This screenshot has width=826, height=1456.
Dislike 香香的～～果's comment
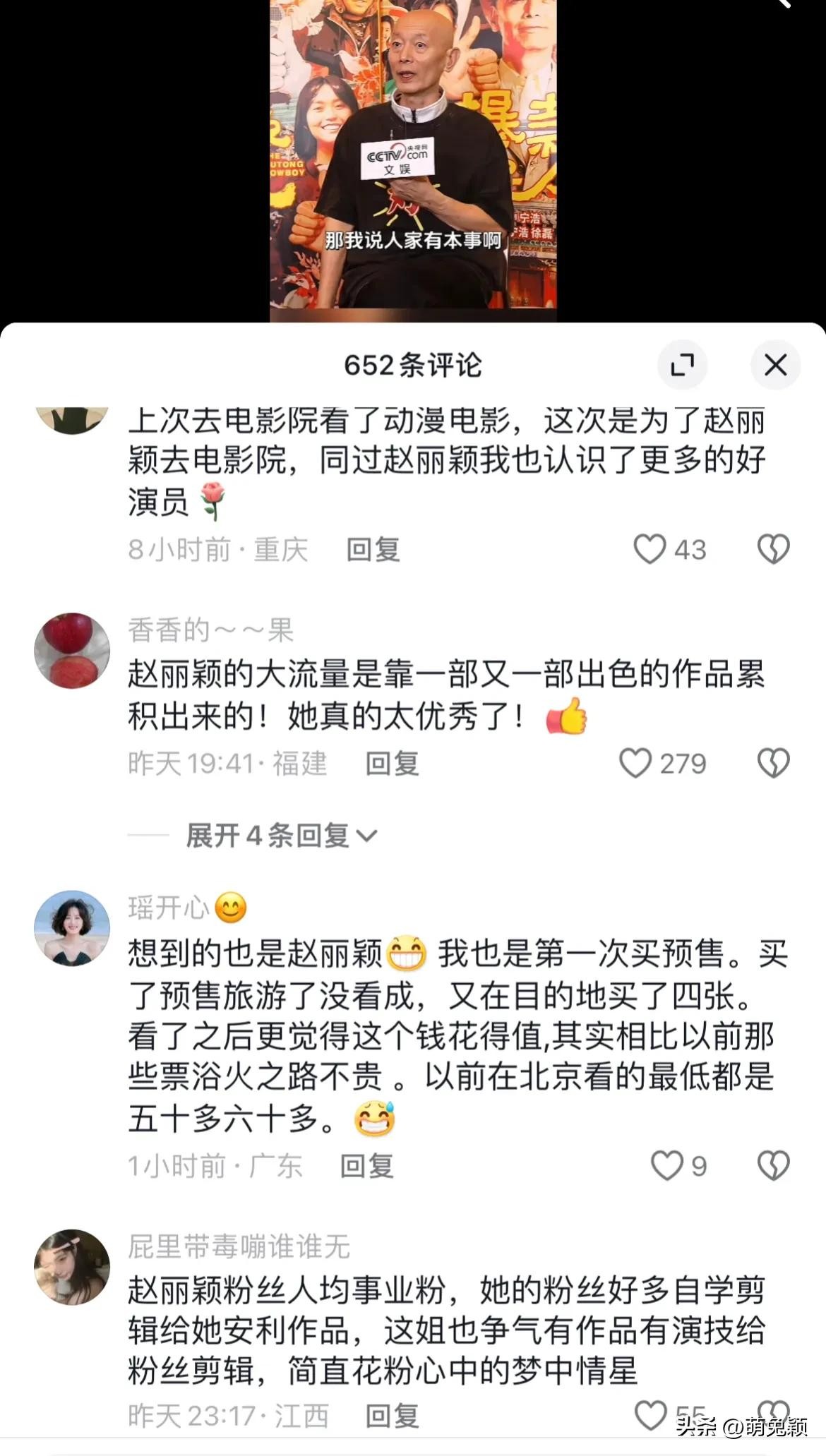[x=773, y=763]
